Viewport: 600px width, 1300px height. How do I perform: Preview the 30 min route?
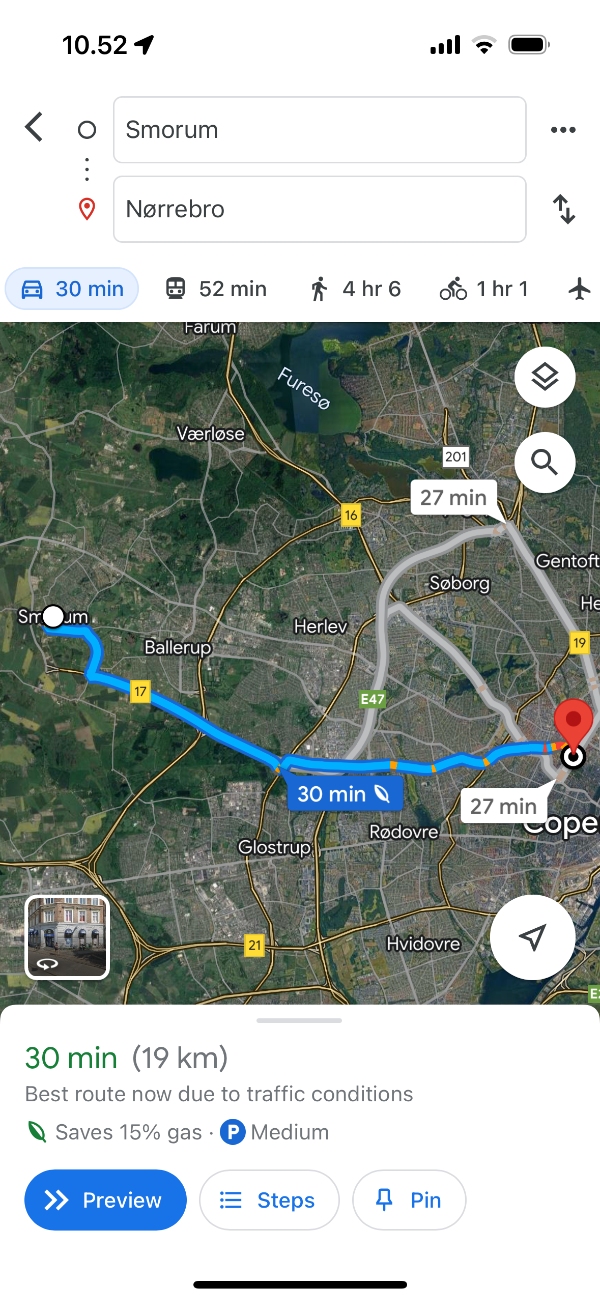coord(106,1200)
